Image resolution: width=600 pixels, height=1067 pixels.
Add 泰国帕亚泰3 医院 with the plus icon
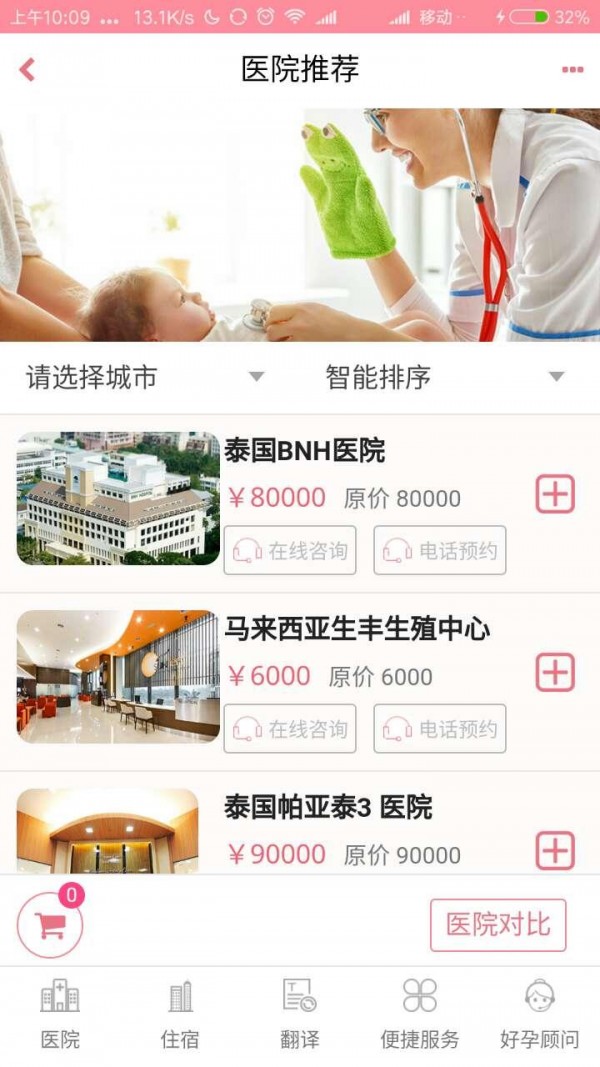[x=555, y=851]
